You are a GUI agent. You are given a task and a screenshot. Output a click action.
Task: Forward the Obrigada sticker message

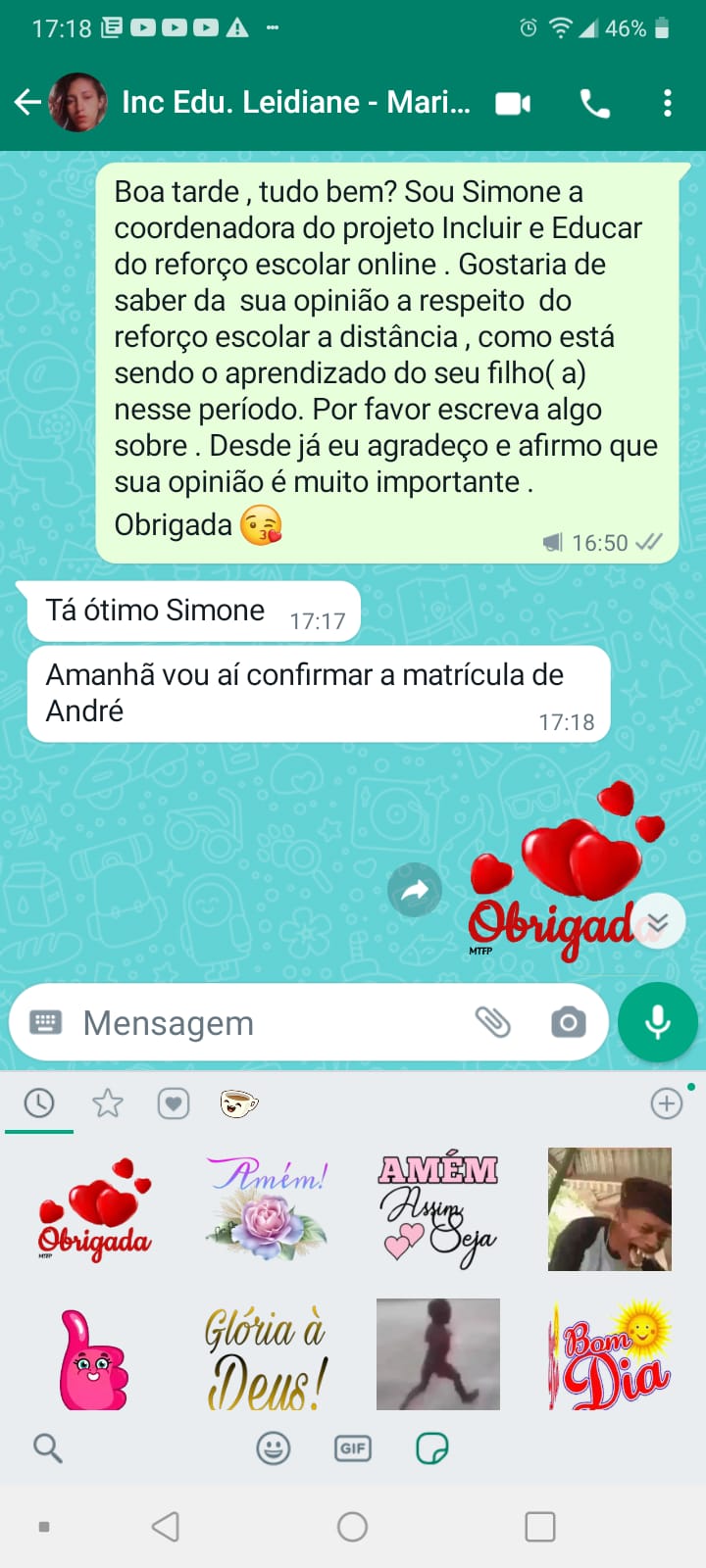click(415, 890)
